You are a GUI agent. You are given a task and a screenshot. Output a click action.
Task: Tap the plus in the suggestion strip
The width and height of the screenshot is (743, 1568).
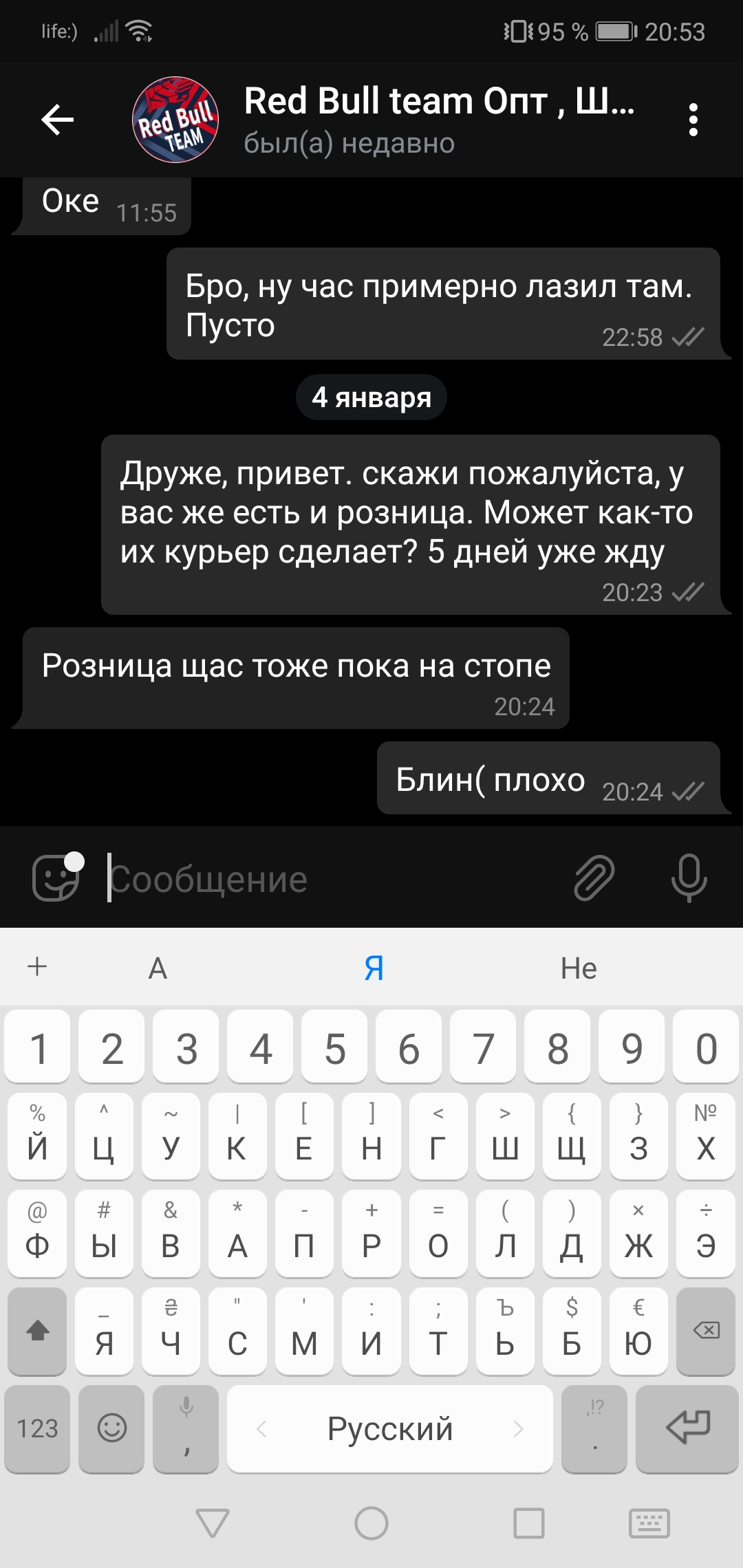click(x=37, y=966)
